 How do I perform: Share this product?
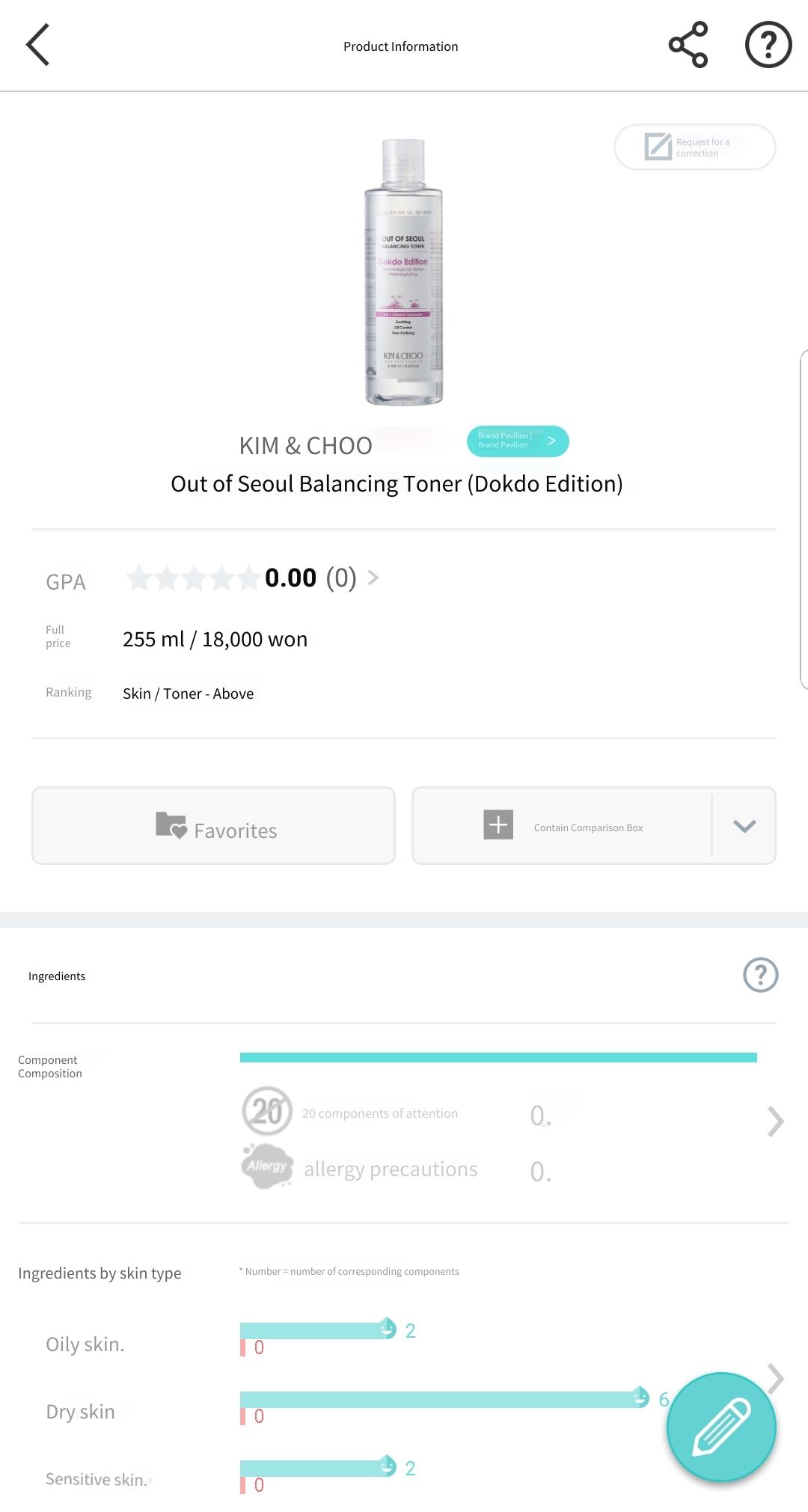point(688,45)
